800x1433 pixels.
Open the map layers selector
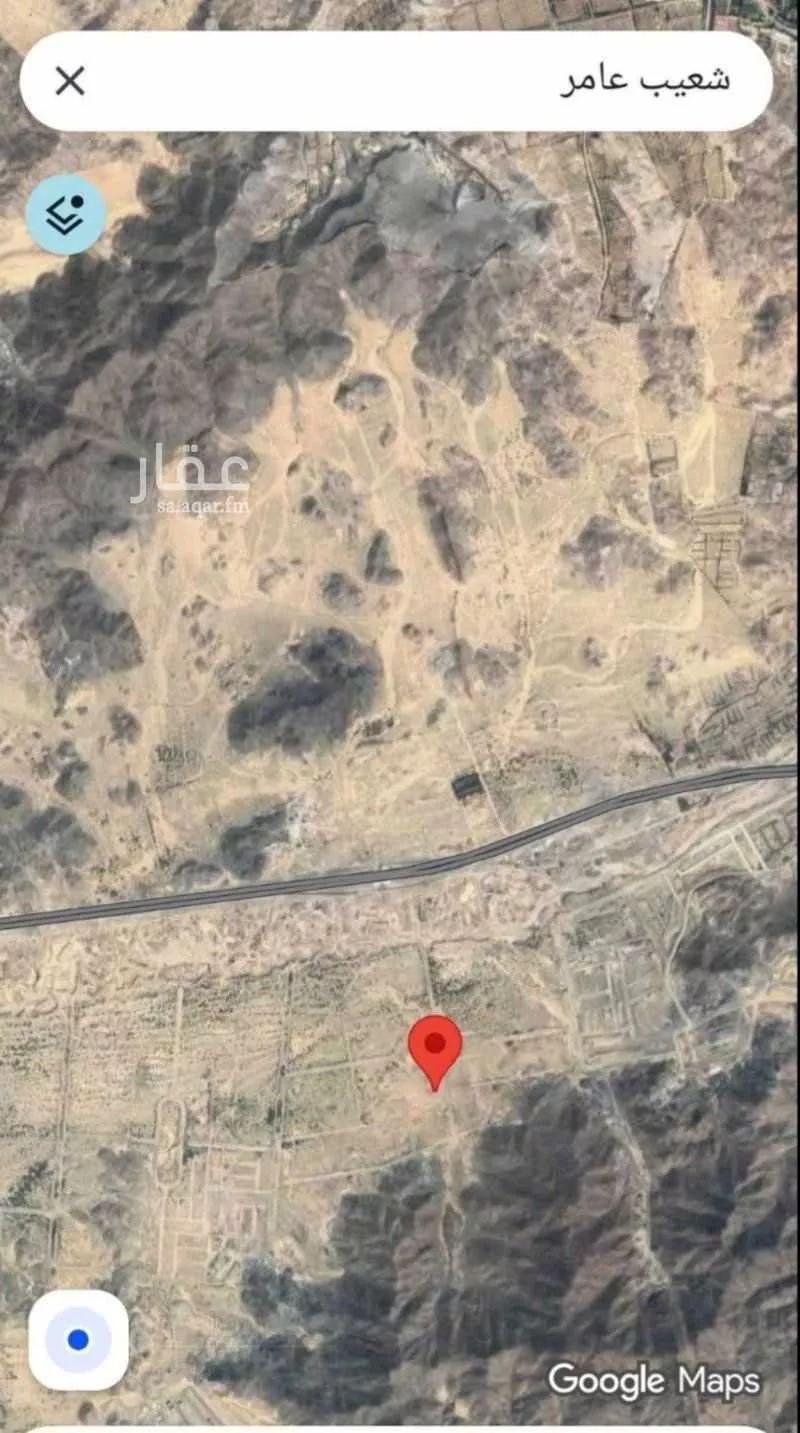[66, 214]
